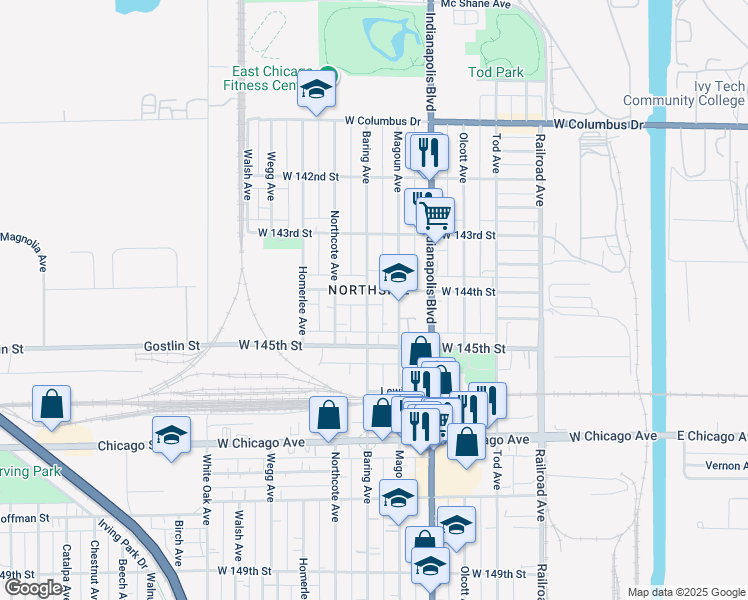748x600 pixels.
Task: Open the restaurant marker at W Columbus Dr
Action: click(430, 153)
